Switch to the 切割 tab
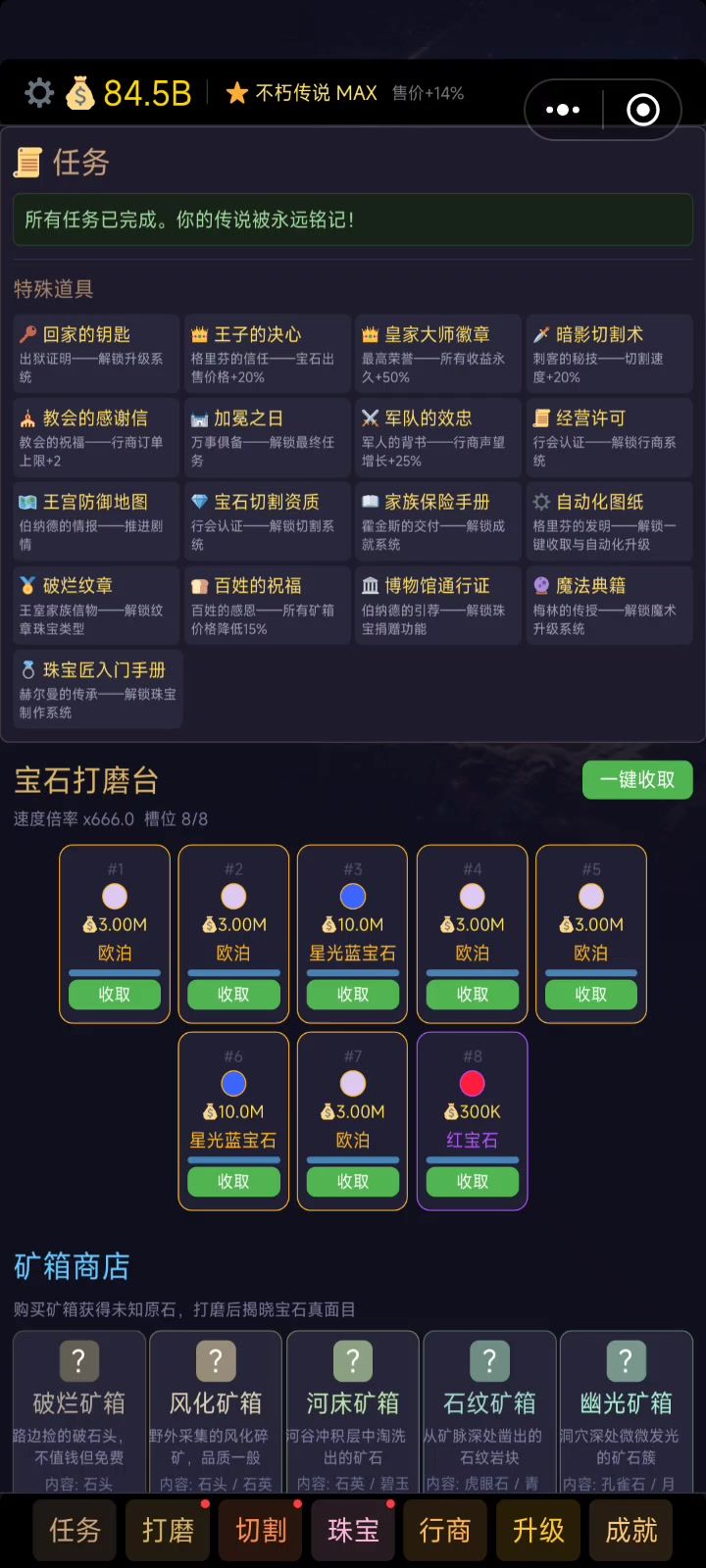The width and height of the screenshot is (706, 1568). (261, 1530)
